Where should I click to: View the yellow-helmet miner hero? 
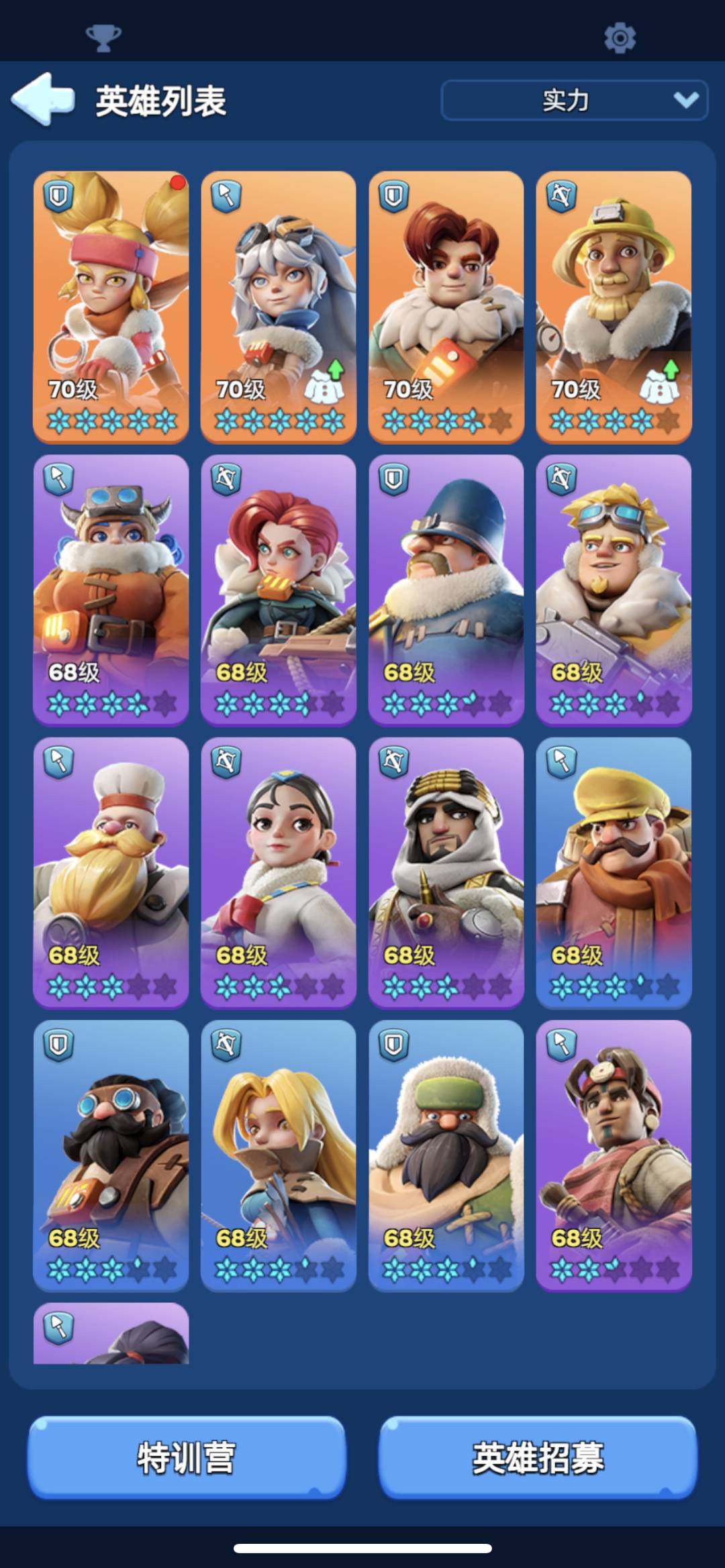pos(613,307)
